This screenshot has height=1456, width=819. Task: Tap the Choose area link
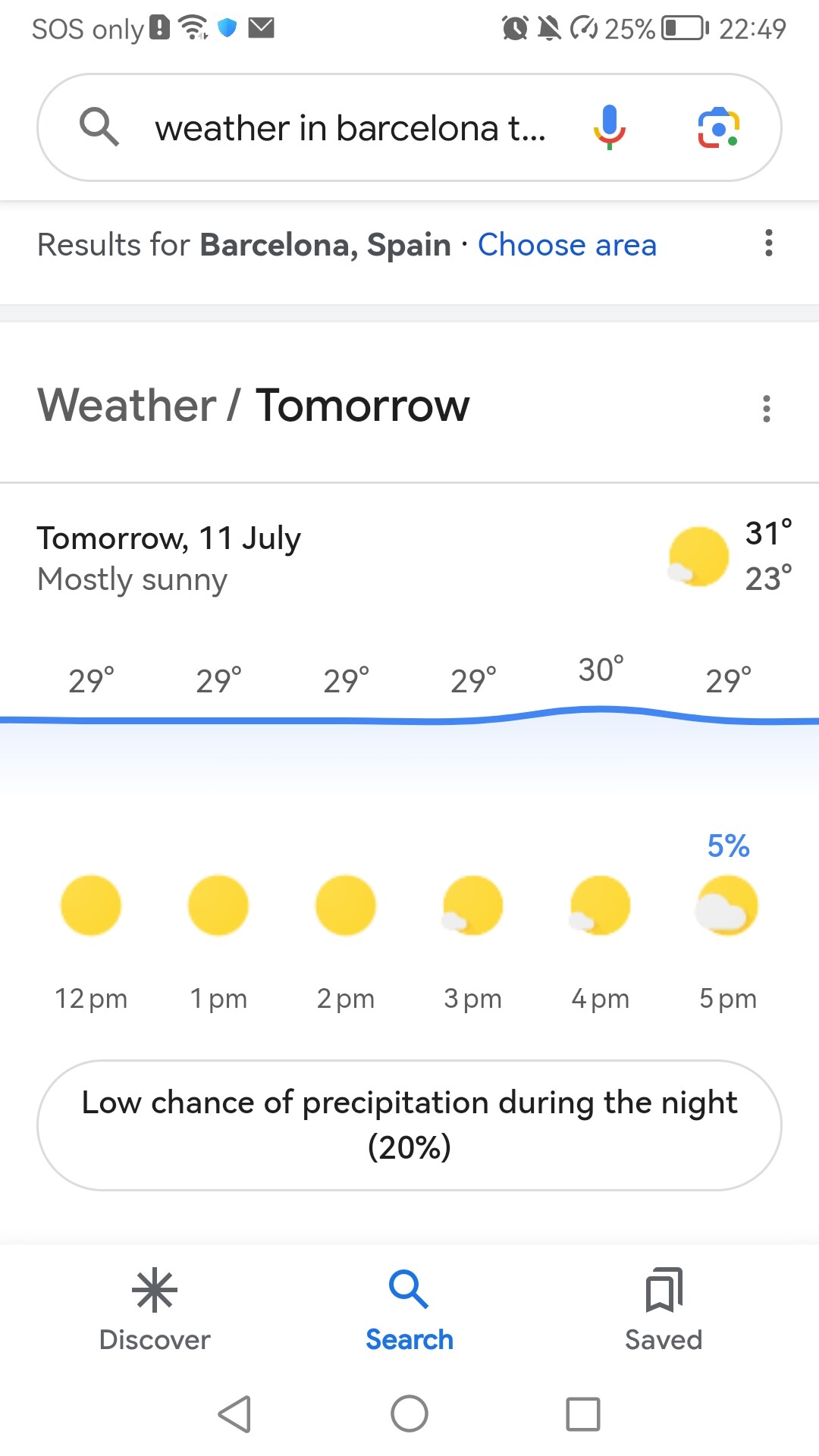click(x=566, y=245)
